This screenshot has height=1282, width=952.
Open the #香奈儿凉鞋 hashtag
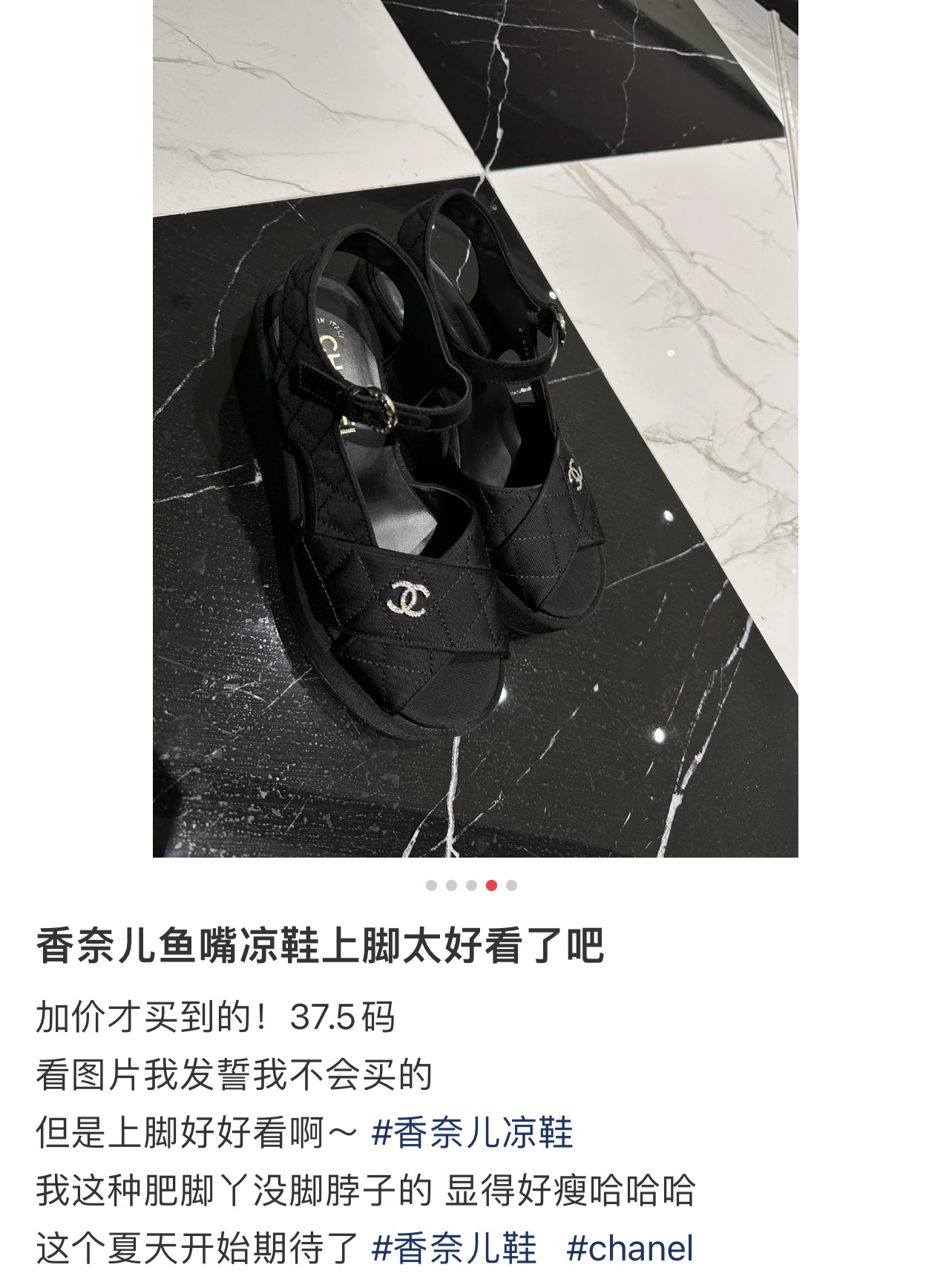(x=472, y=1133)
